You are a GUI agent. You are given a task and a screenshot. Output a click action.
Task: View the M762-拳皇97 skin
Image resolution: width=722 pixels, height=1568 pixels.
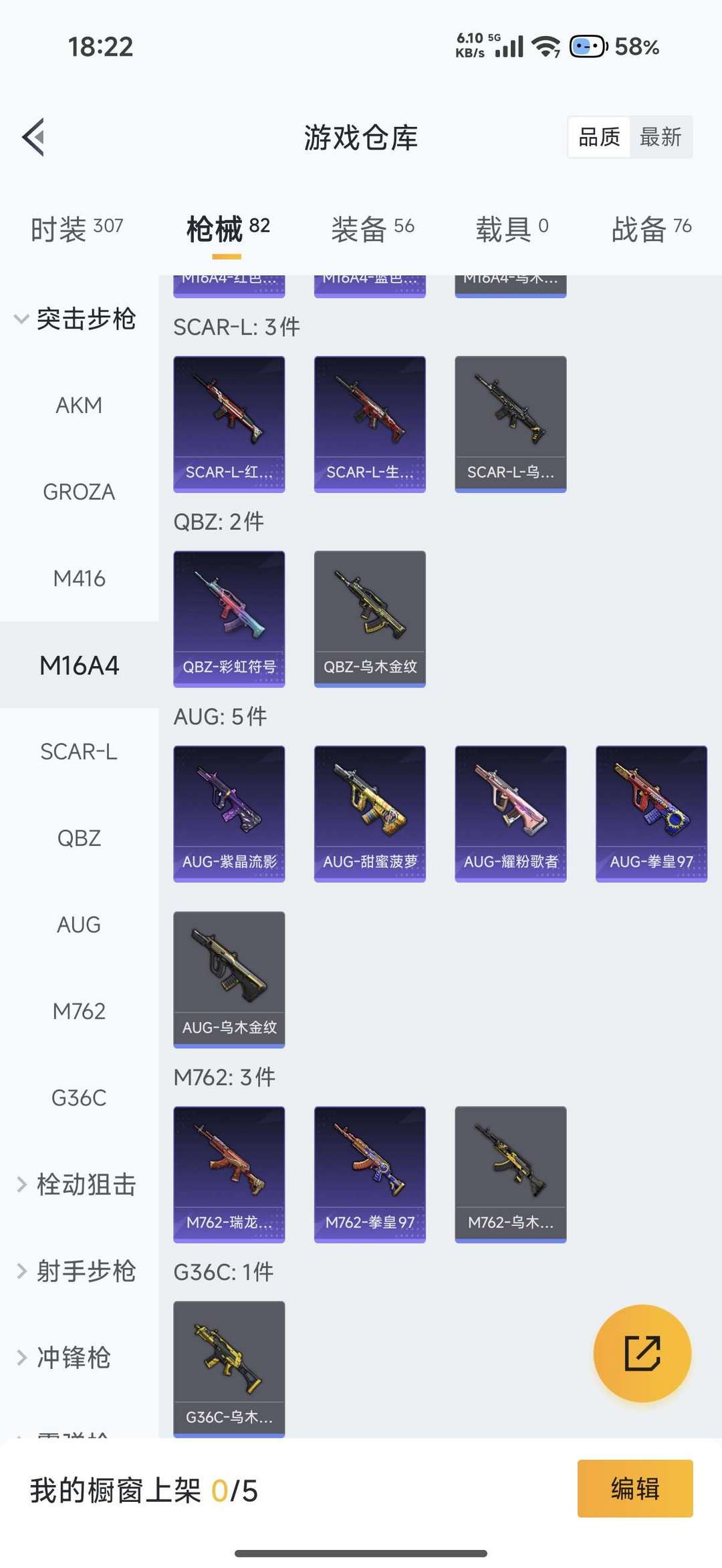(x=370, y=1174)
